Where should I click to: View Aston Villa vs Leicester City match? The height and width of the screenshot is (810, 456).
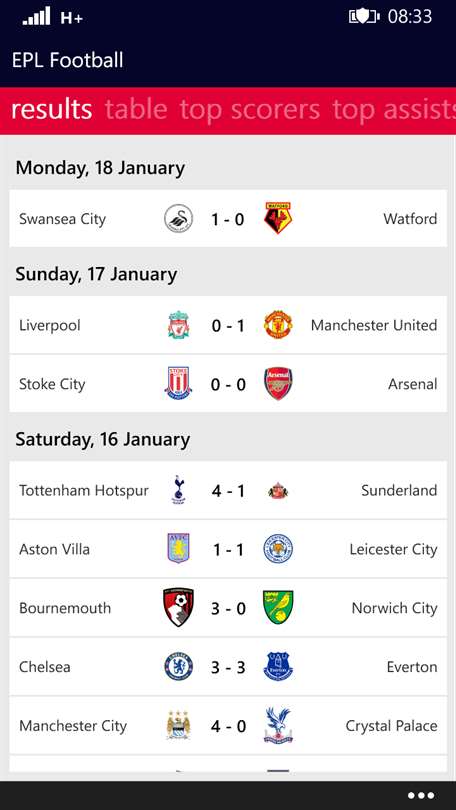click(x=228, y=549)
